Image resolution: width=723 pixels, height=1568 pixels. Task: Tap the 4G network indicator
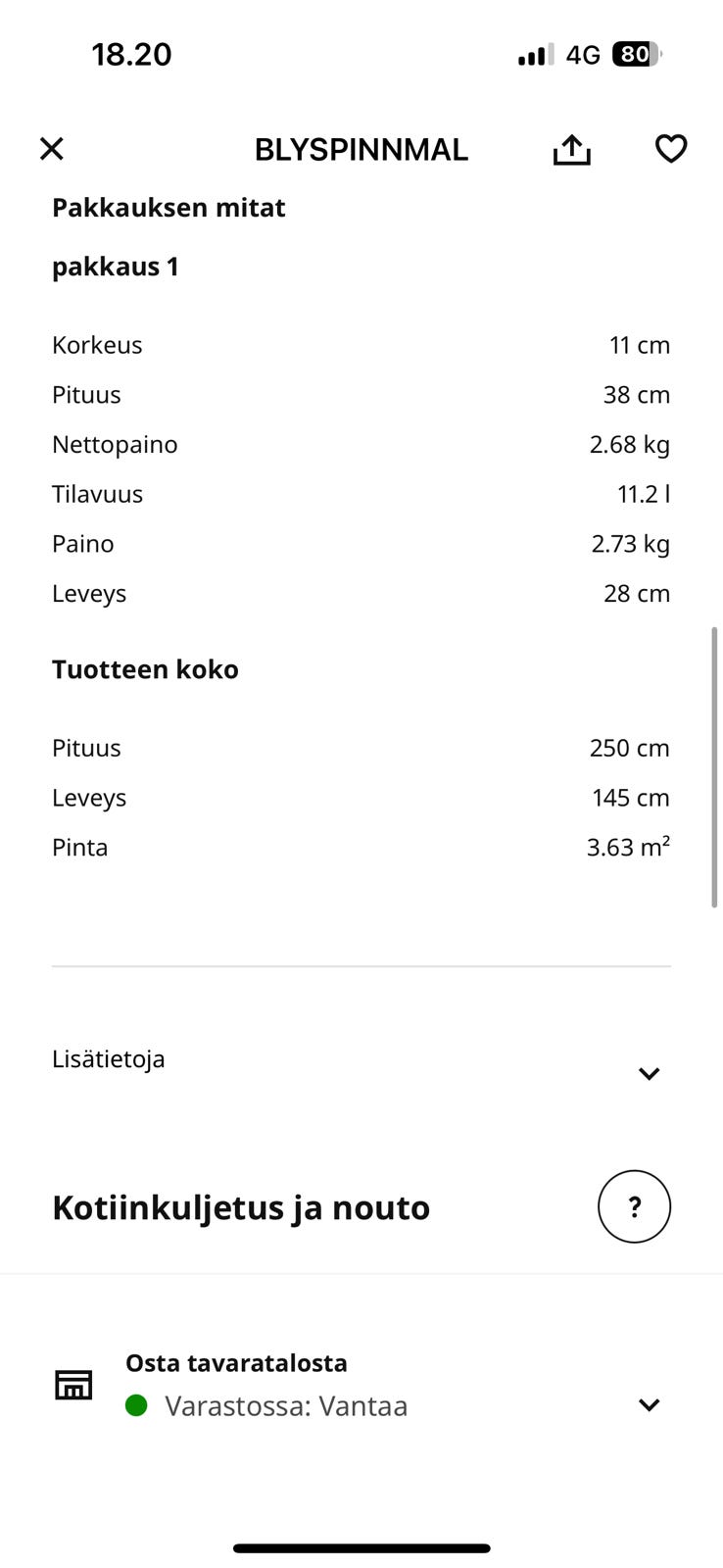coord(581,54)
